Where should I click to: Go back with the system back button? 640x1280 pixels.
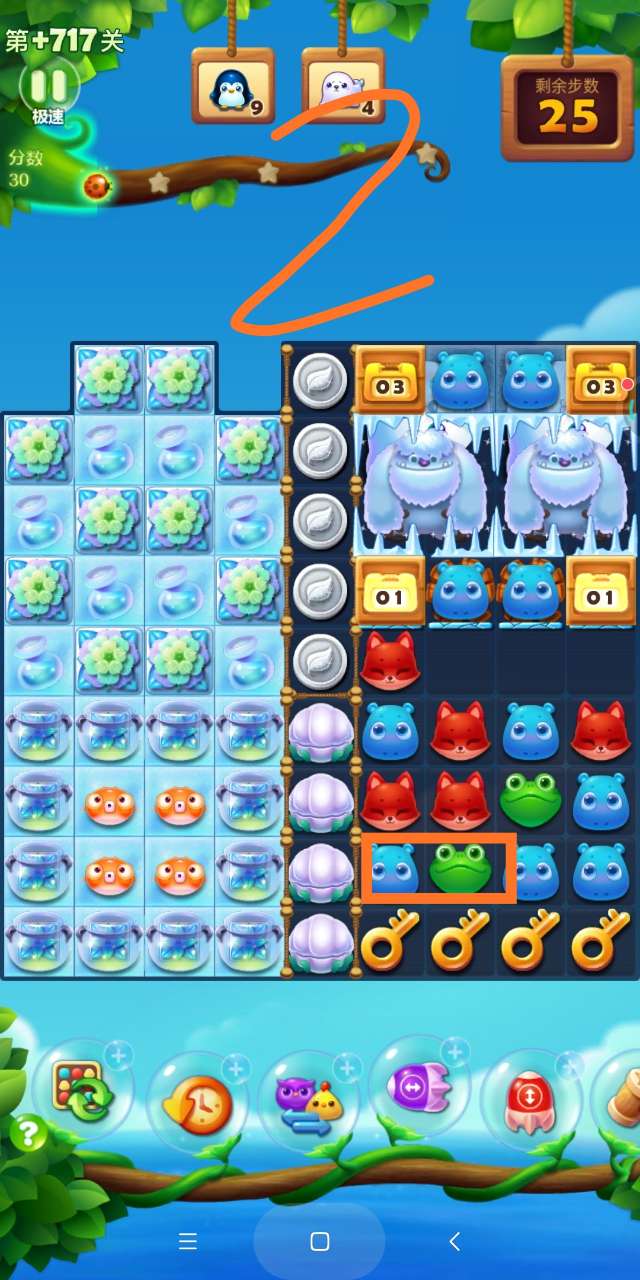454,1241
